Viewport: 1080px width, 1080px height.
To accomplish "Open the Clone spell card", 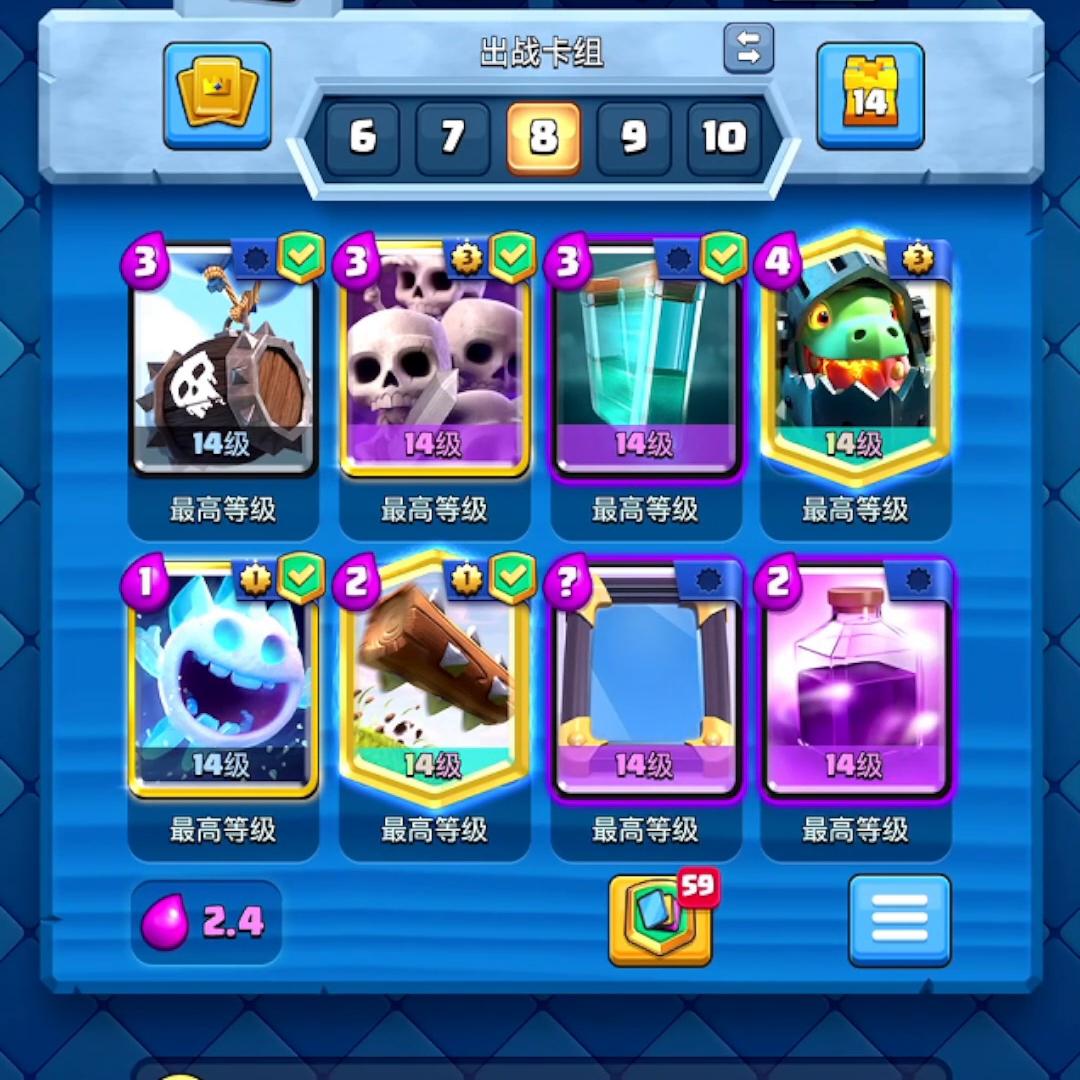I will (645, 360).
